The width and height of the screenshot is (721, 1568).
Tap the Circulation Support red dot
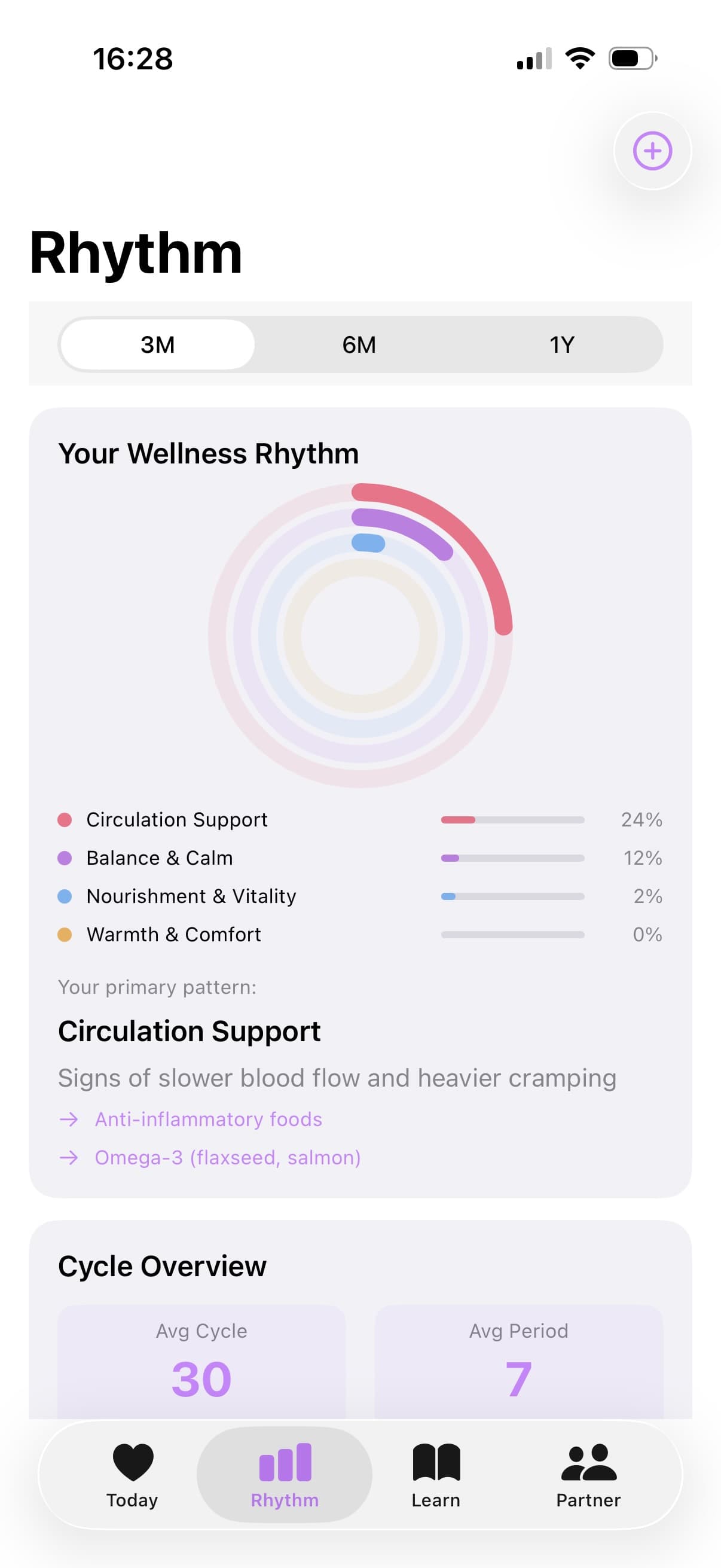click(x=66, y=819)
